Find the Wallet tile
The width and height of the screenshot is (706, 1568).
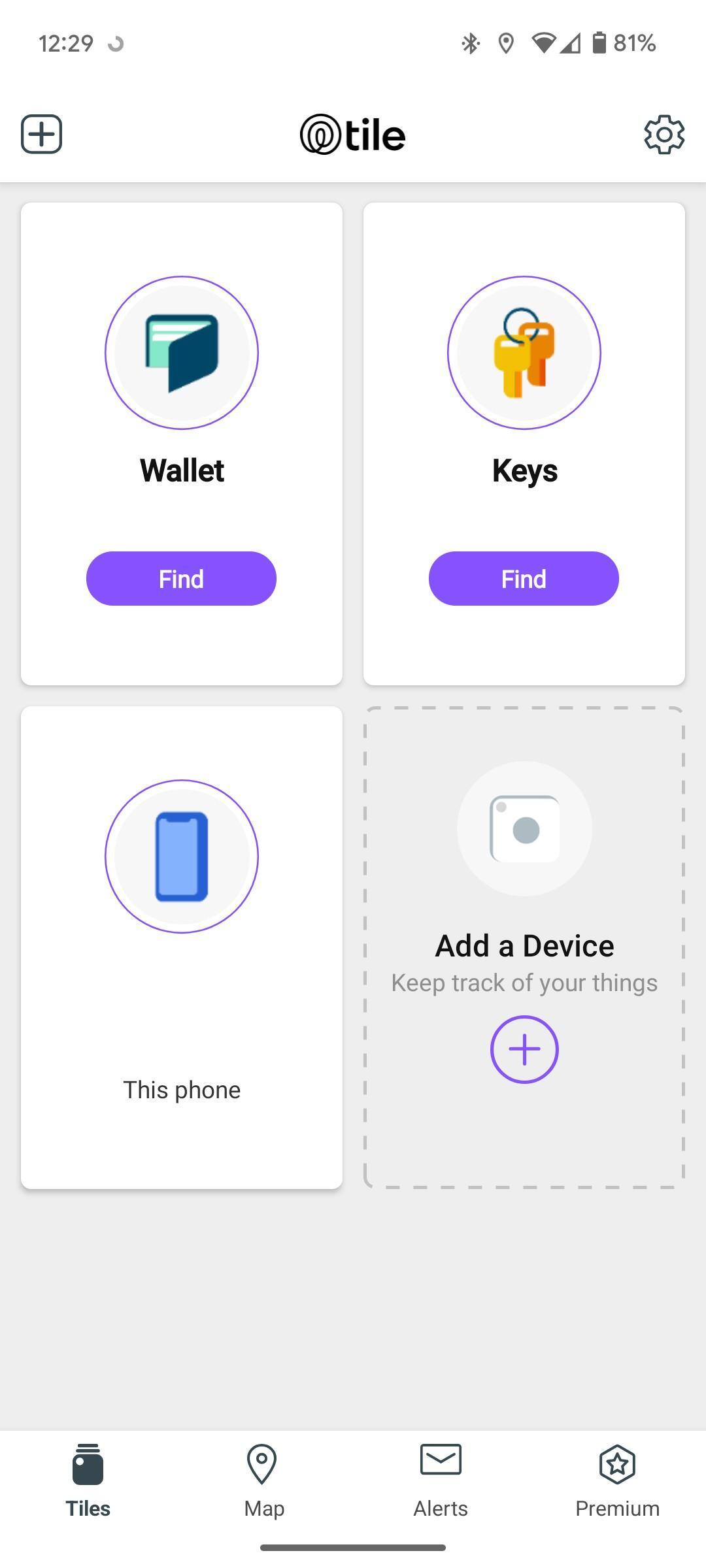coord(181,579)
